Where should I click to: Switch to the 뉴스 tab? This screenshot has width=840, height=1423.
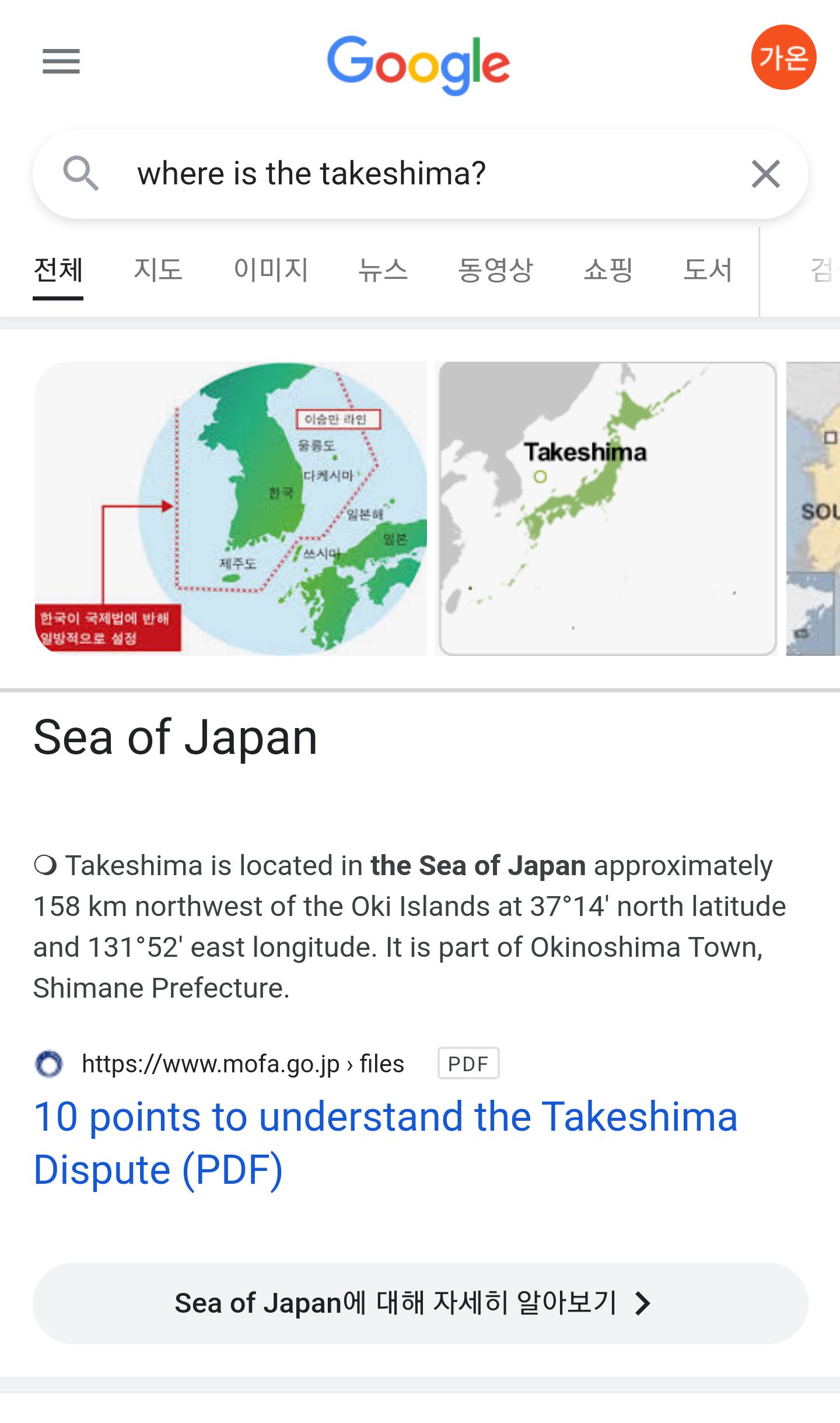pyautogui.click(x=383, y=270)
